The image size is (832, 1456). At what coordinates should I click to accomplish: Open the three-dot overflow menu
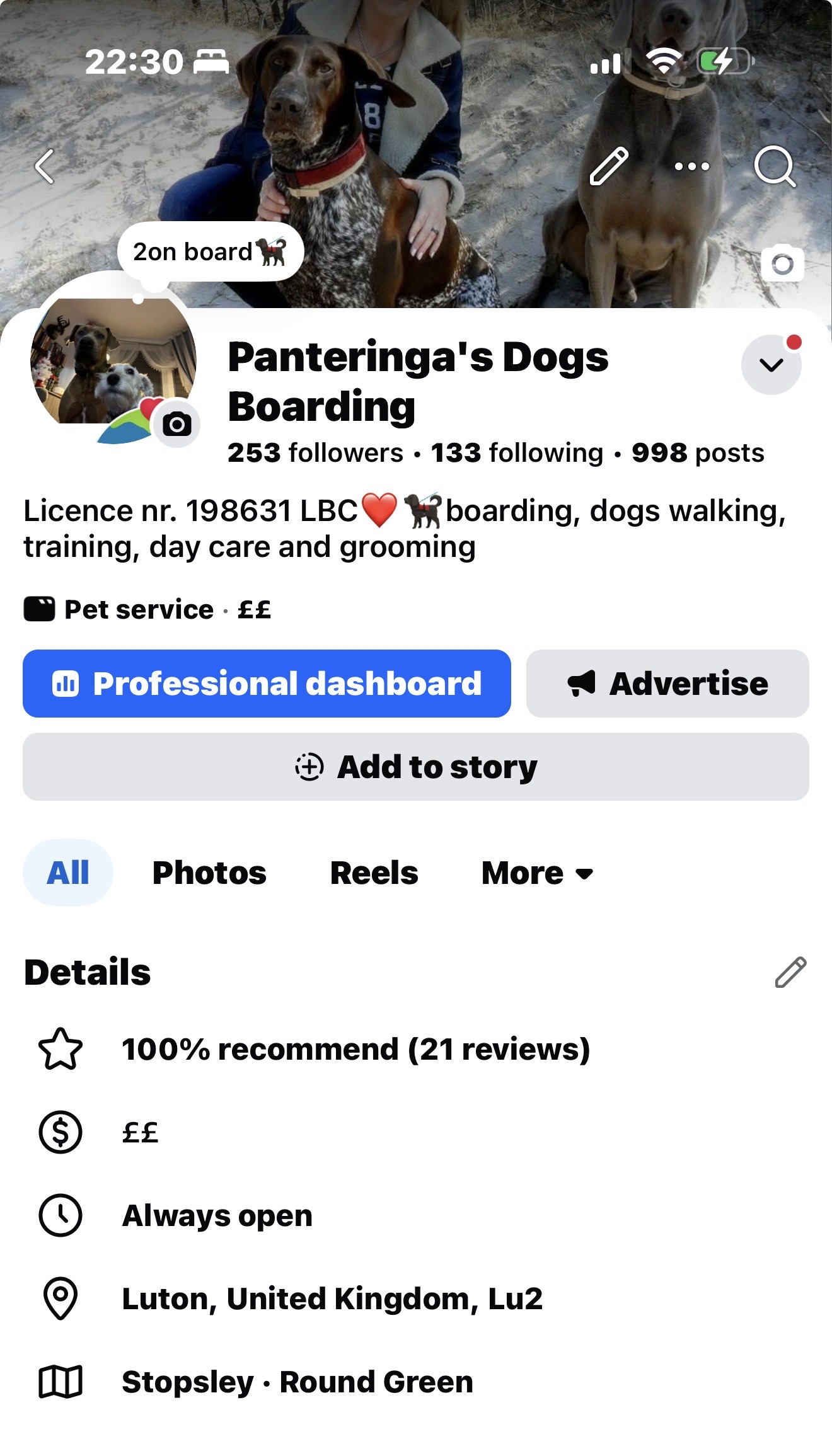(x=691, y=167)
